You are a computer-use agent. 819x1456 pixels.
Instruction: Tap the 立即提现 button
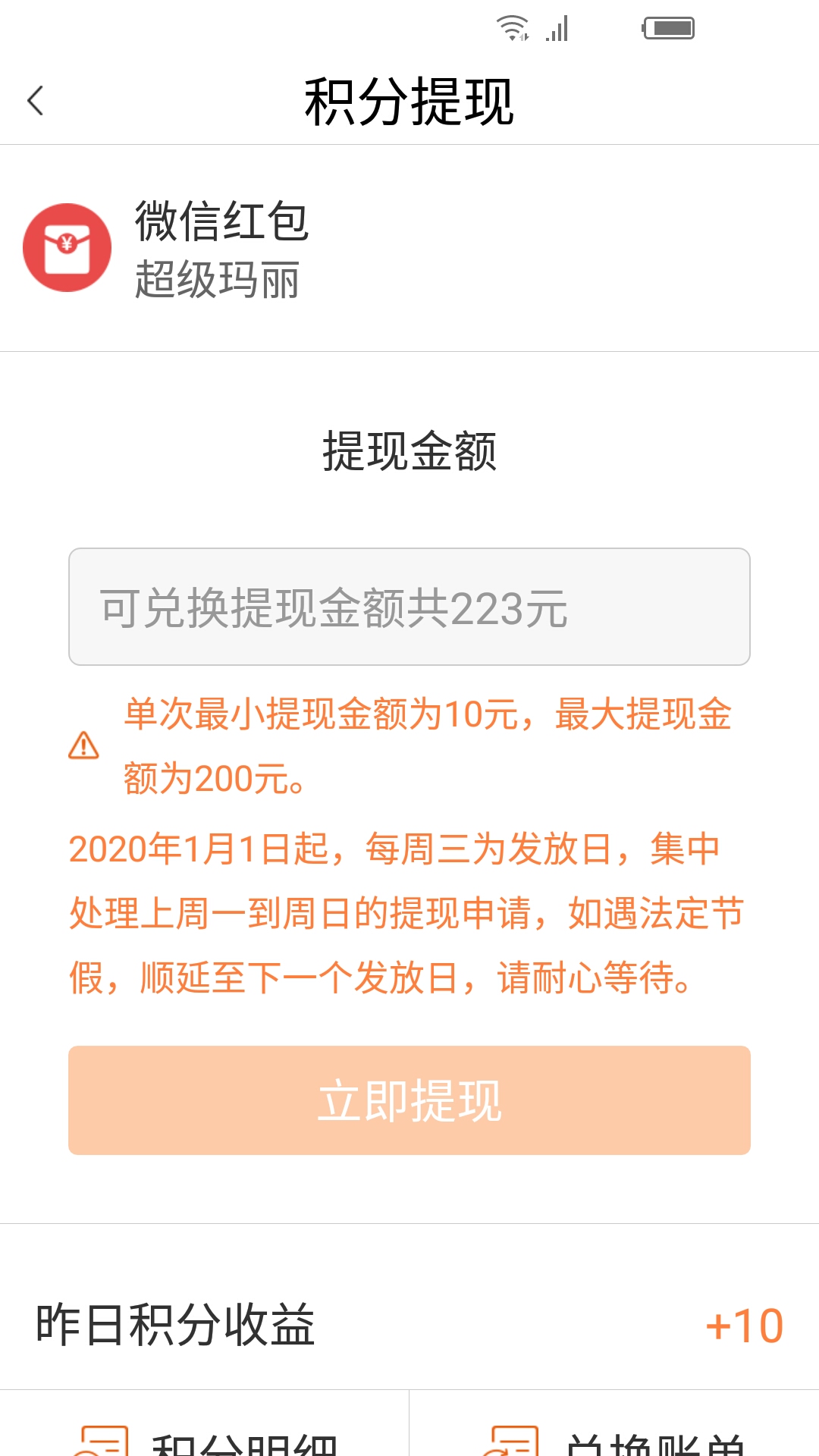pyautogui.click(x=409, y=1100)
